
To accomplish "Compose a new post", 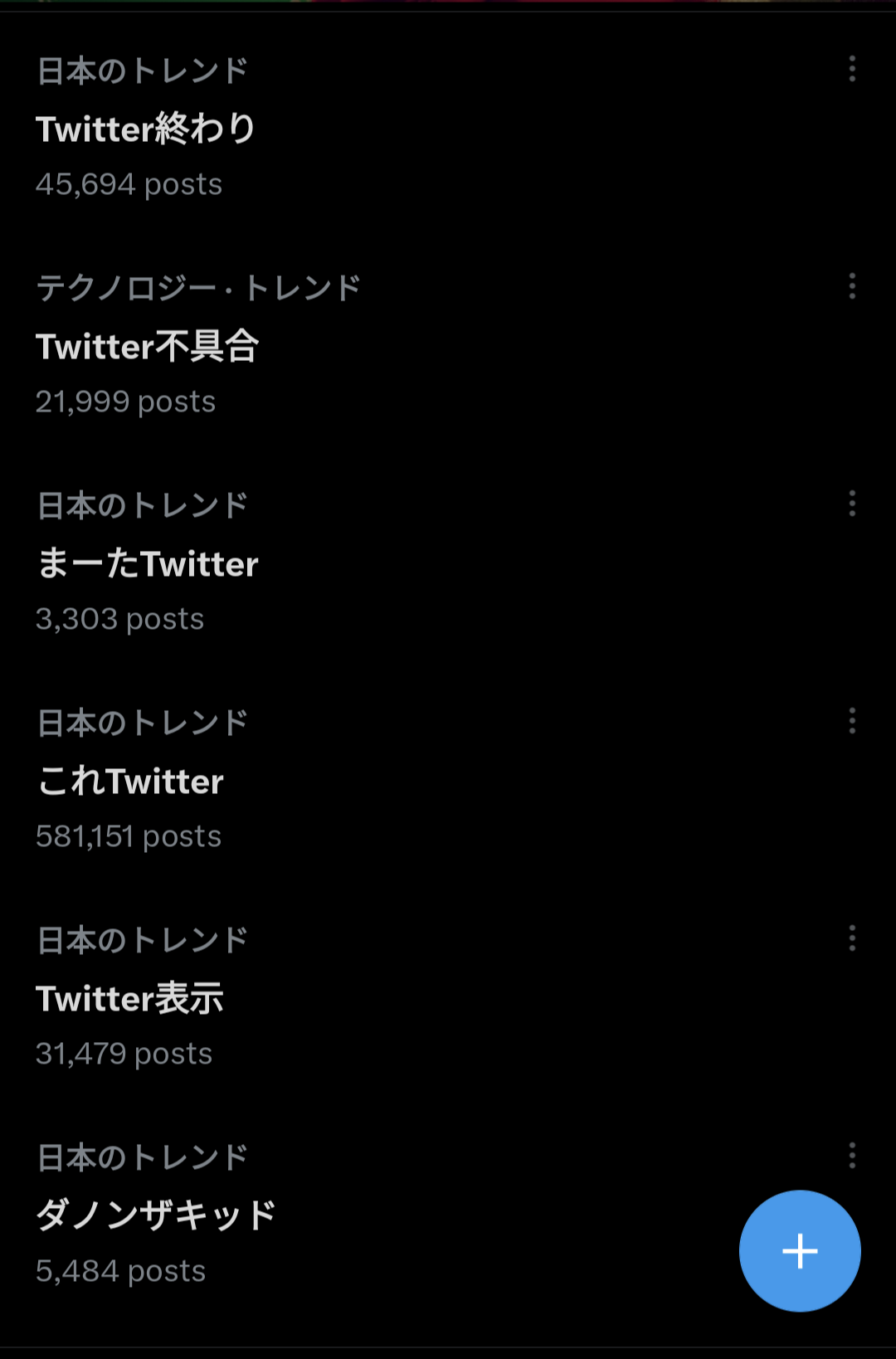I will point(800,1251).
